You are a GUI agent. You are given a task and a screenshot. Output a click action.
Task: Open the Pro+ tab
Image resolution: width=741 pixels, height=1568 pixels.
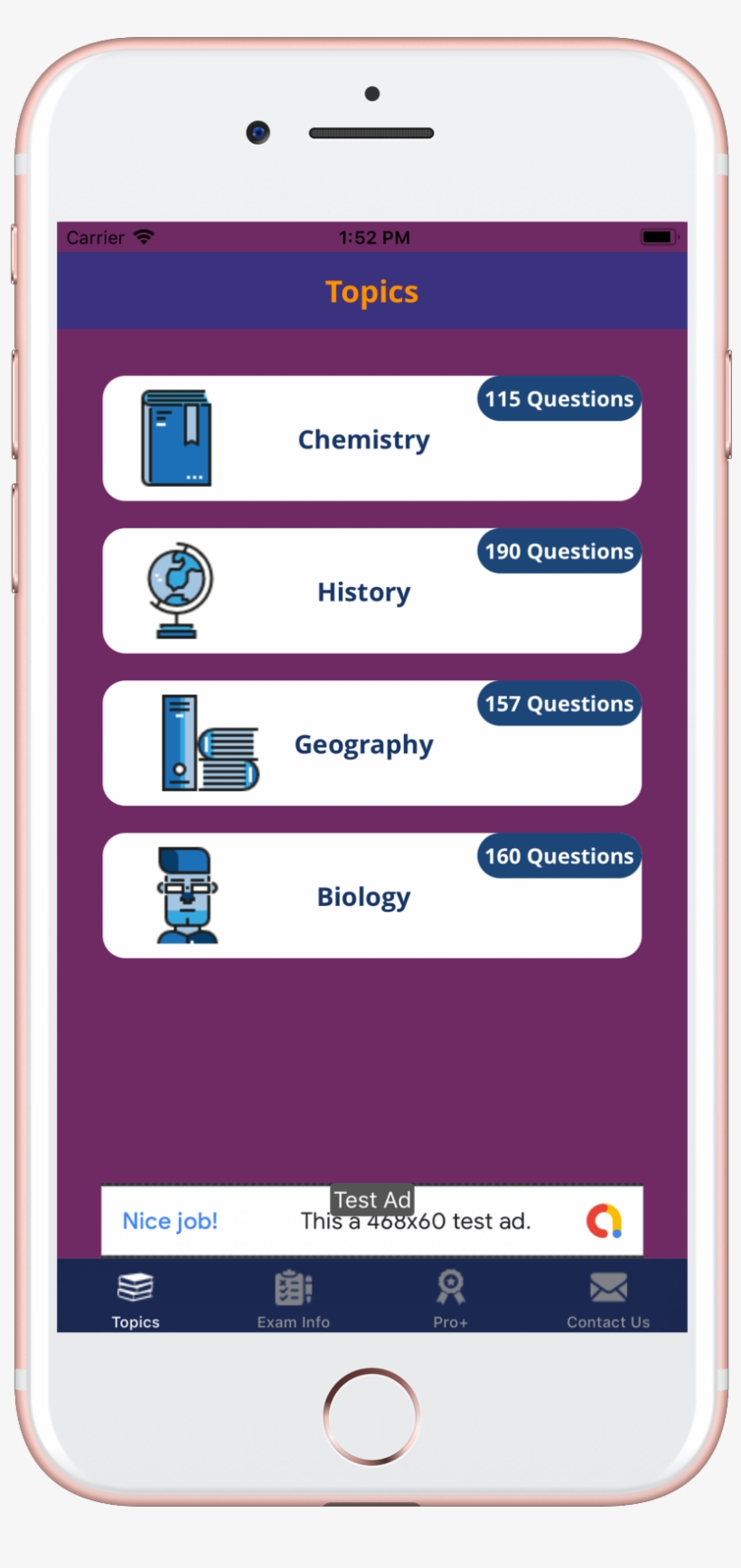click(x=450, y=1298)
